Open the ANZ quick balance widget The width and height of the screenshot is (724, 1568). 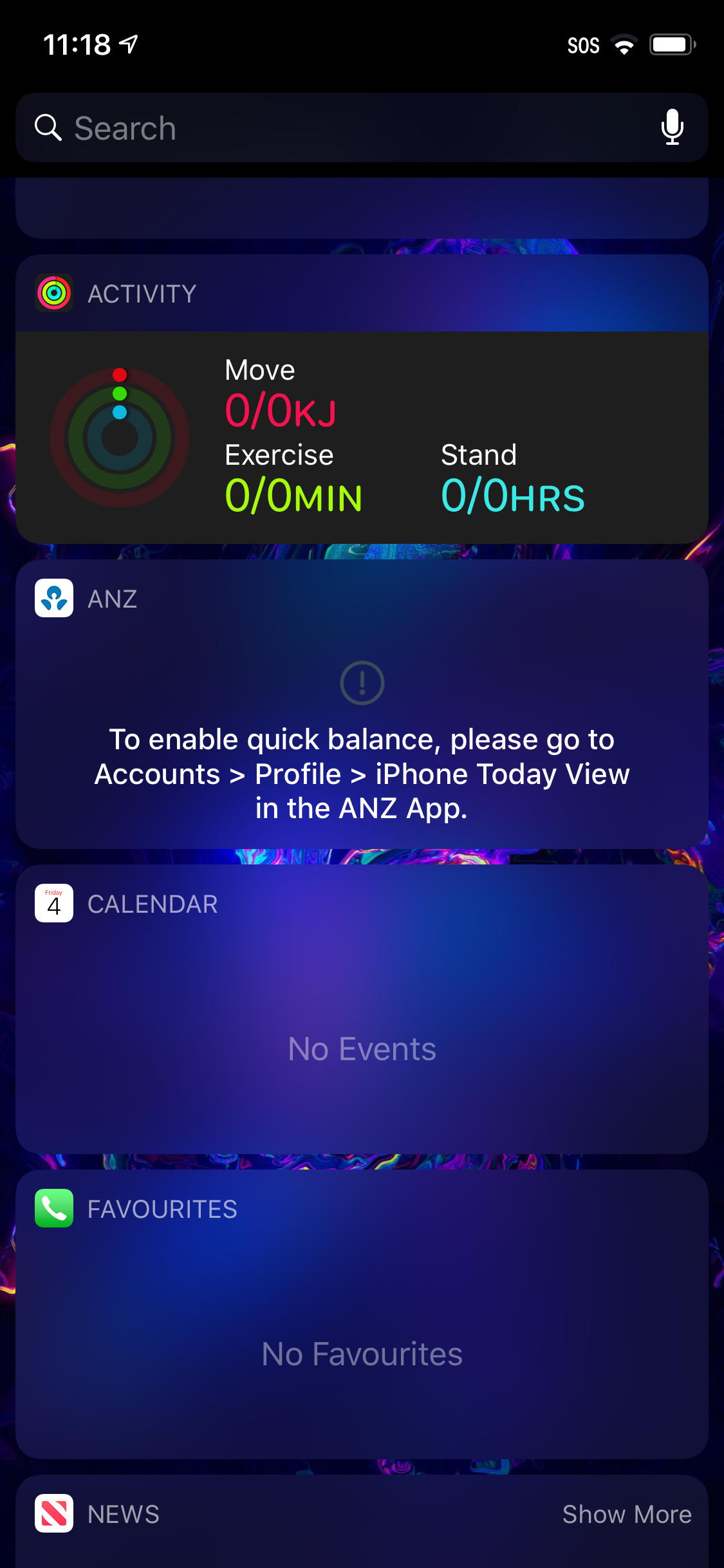[362, 704]
